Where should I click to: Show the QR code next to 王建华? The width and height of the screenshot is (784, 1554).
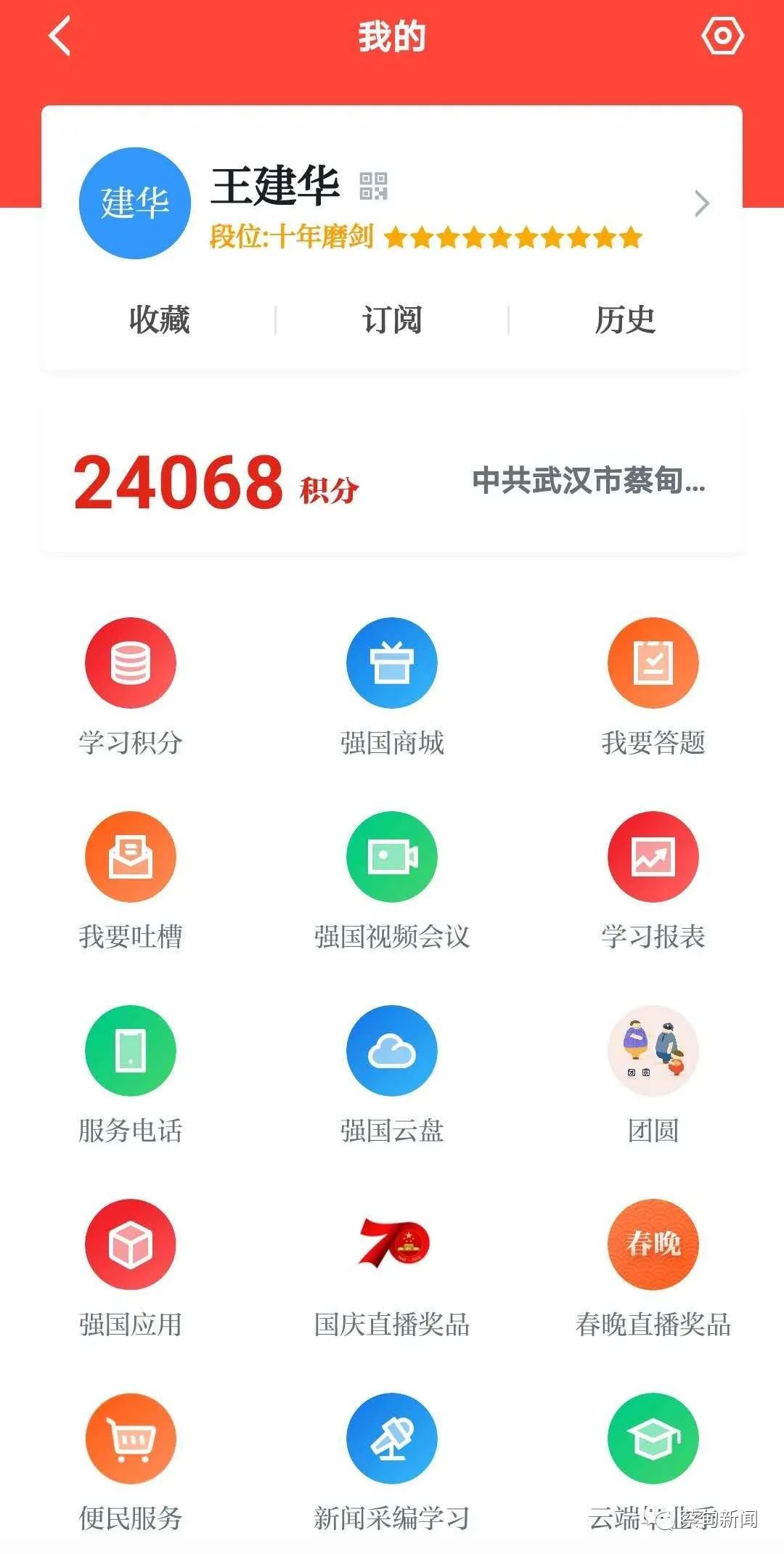pyautogui.click(x=374, y=186)
